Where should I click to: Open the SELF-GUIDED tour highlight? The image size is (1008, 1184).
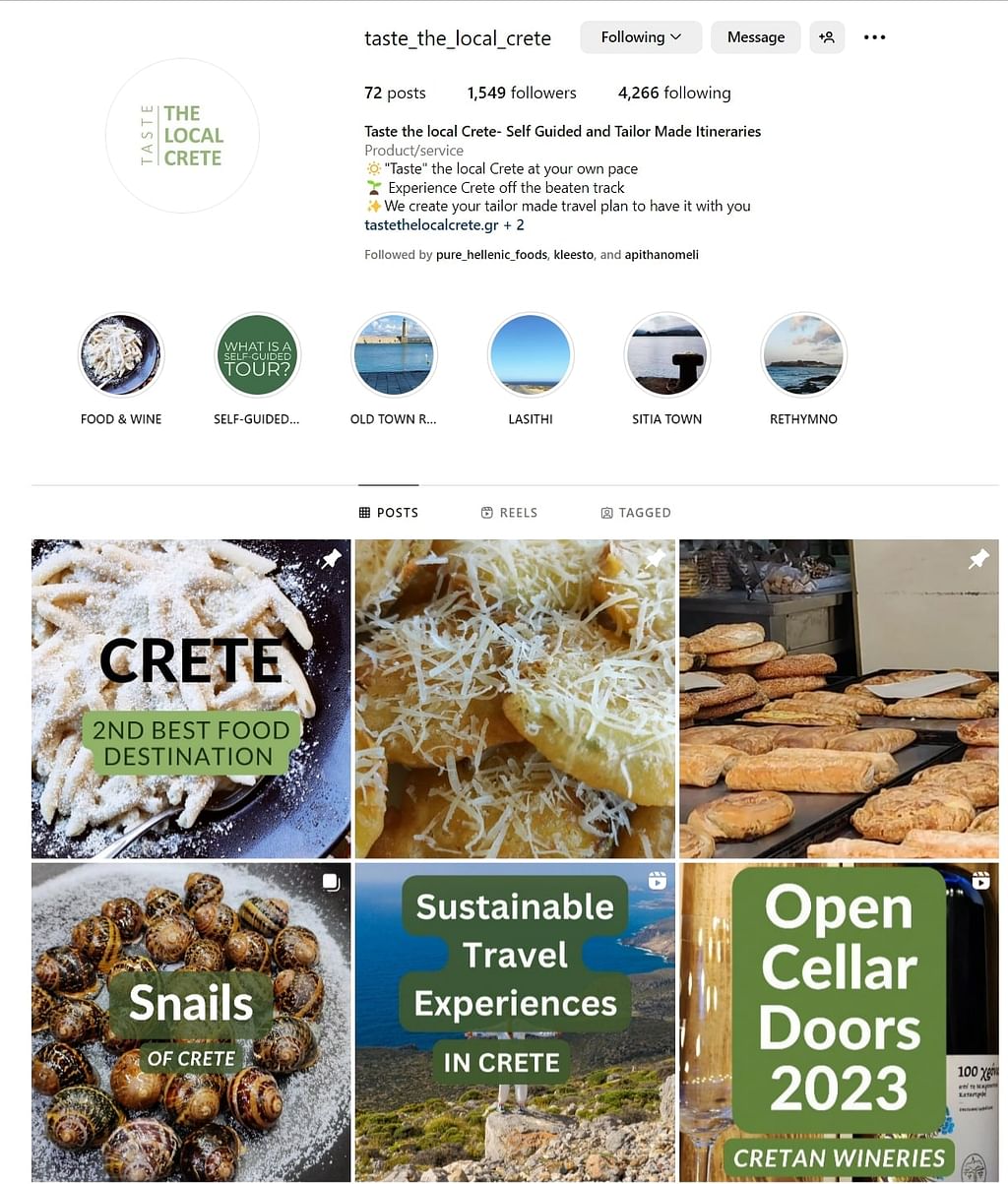(257, 355)
